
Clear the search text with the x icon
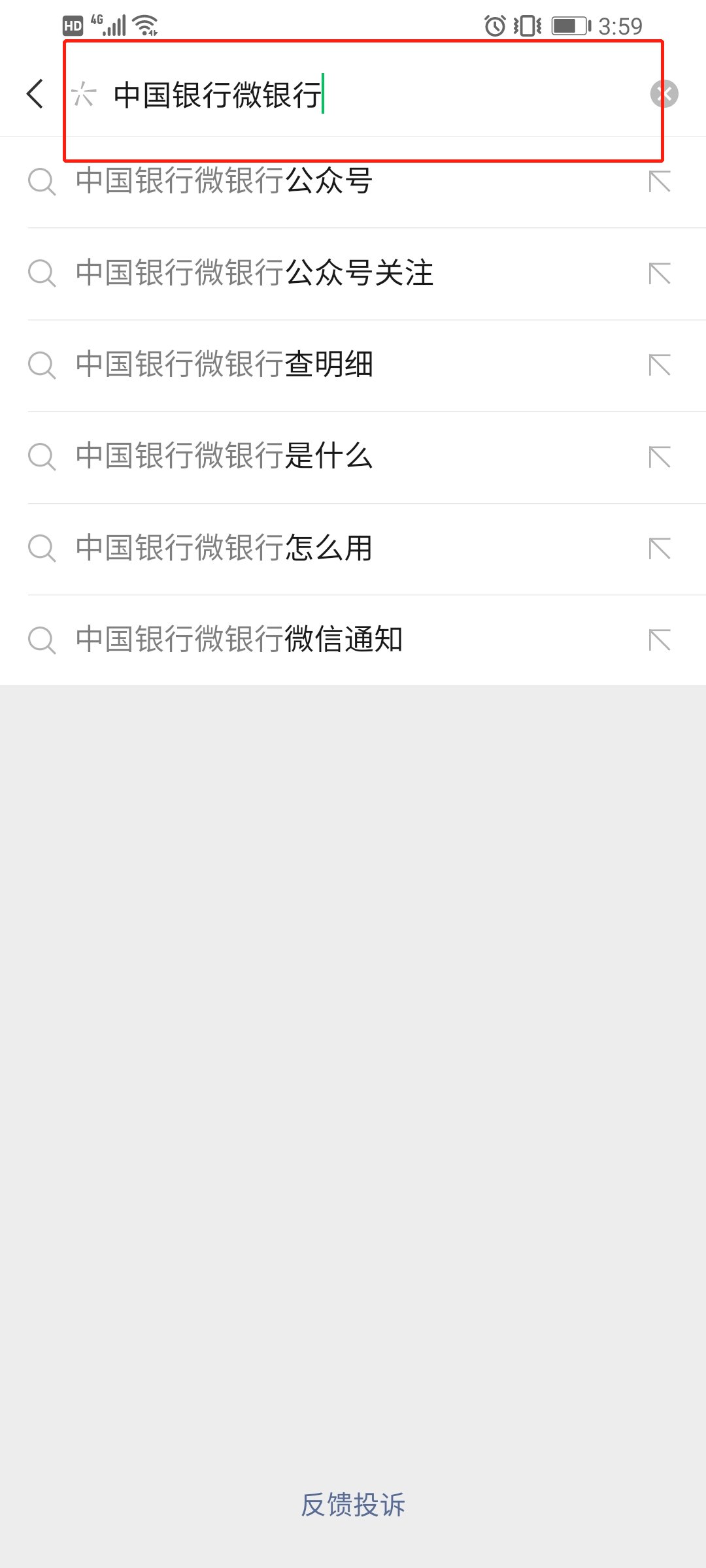pyautogui.click(x=665, y=94)
